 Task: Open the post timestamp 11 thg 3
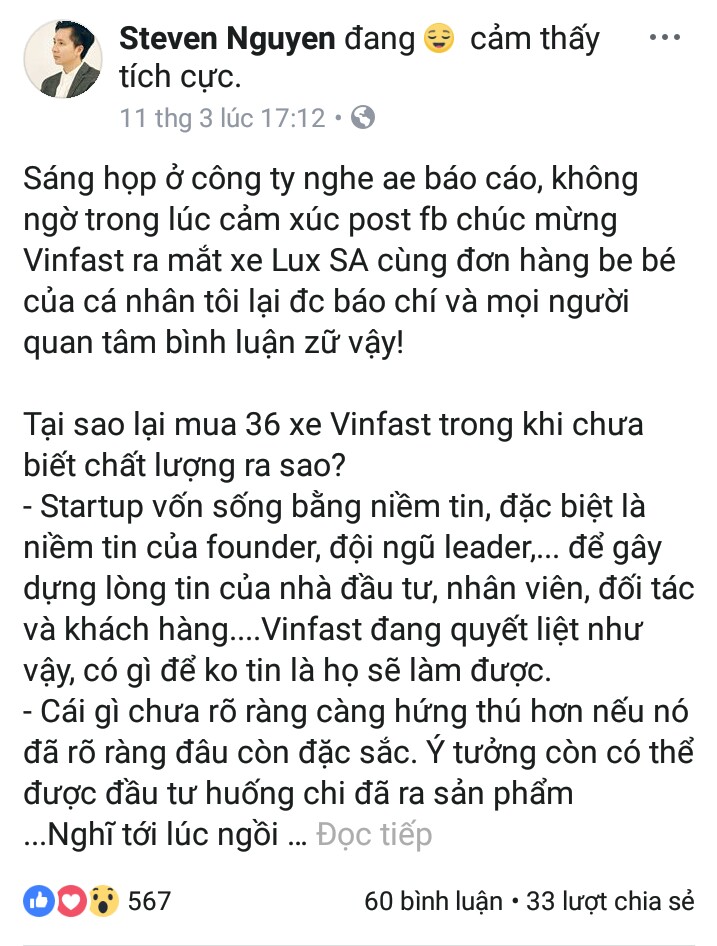coord(221,118)
